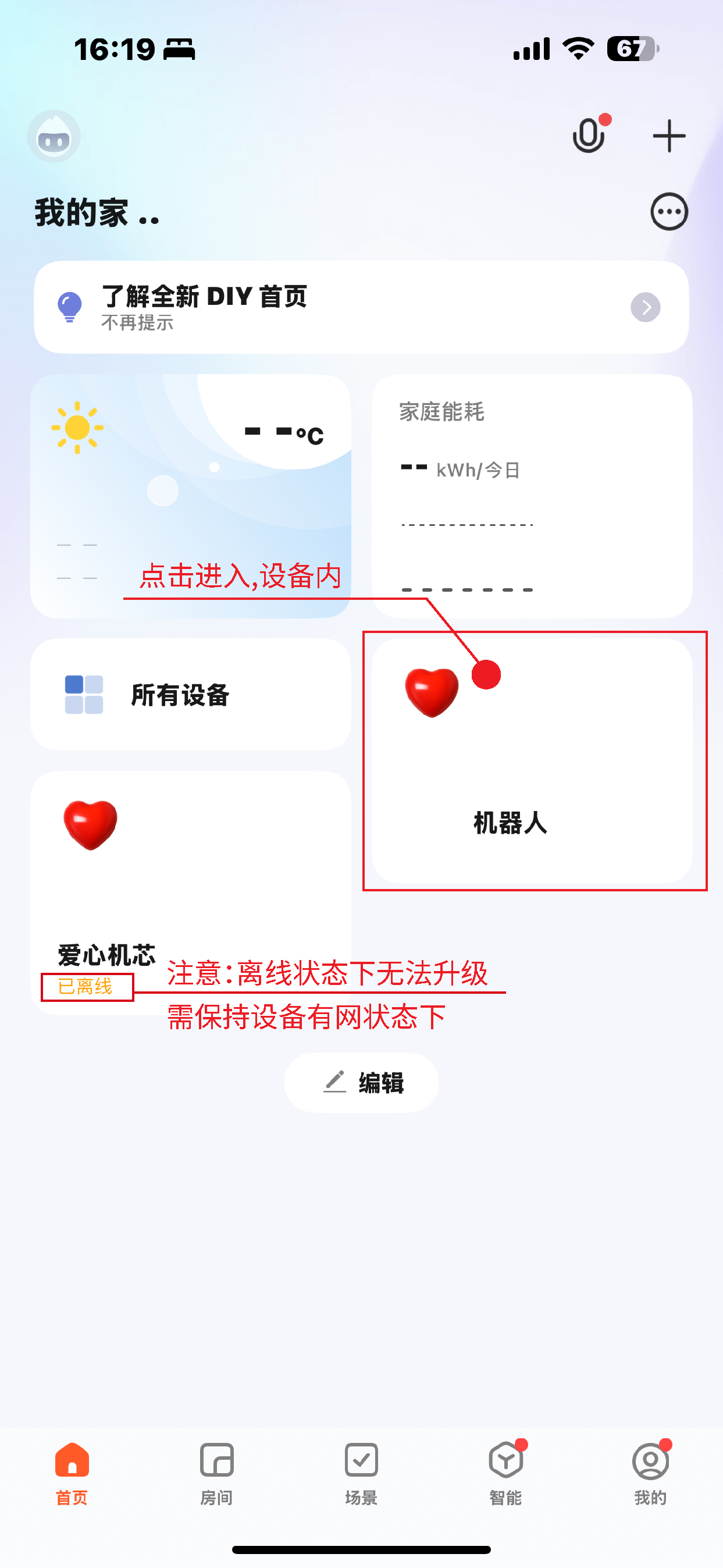
Task: Switch to the 智能 tab
Action: 505,1473
